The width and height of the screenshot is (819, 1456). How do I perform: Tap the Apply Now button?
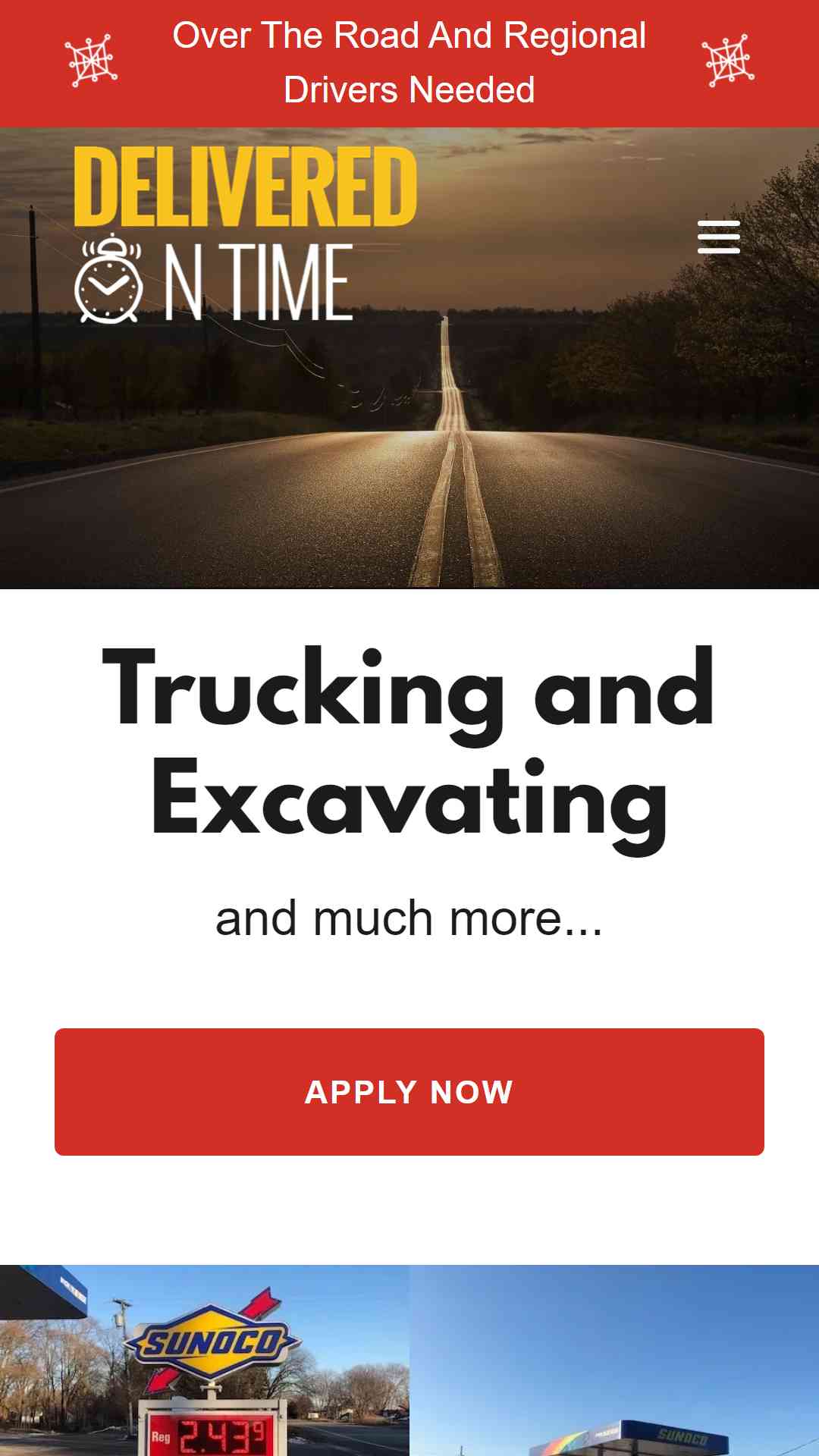coord(409,1091)
